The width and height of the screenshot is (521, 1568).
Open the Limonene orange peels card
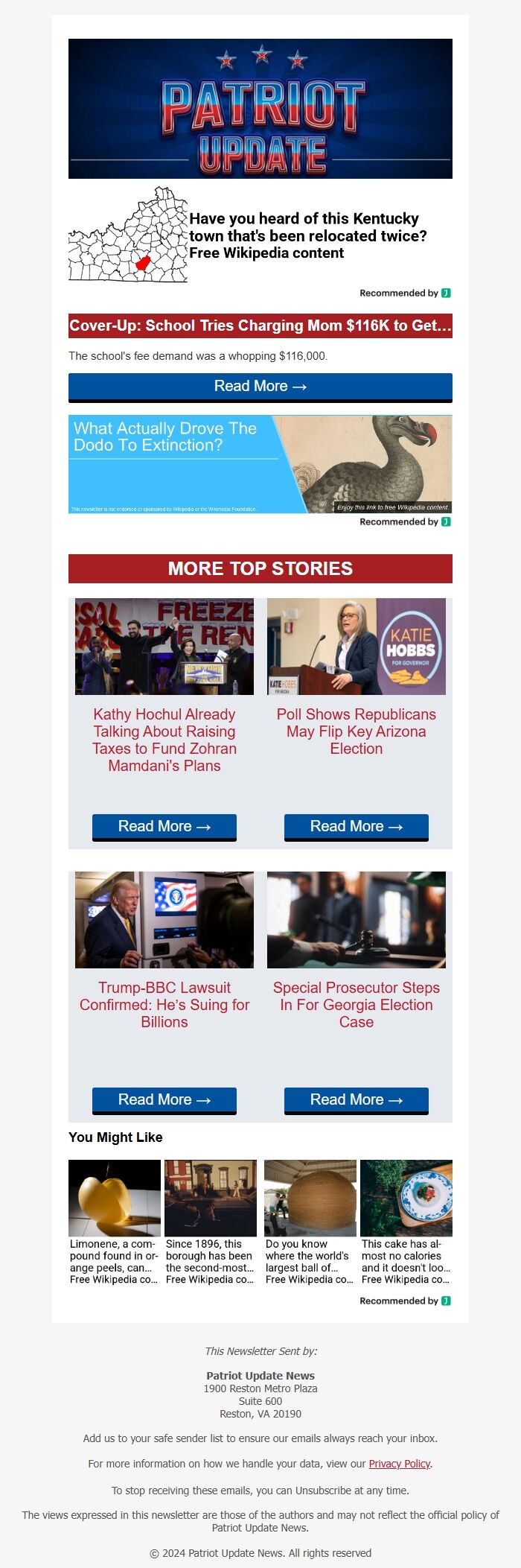pos(115,1222)
